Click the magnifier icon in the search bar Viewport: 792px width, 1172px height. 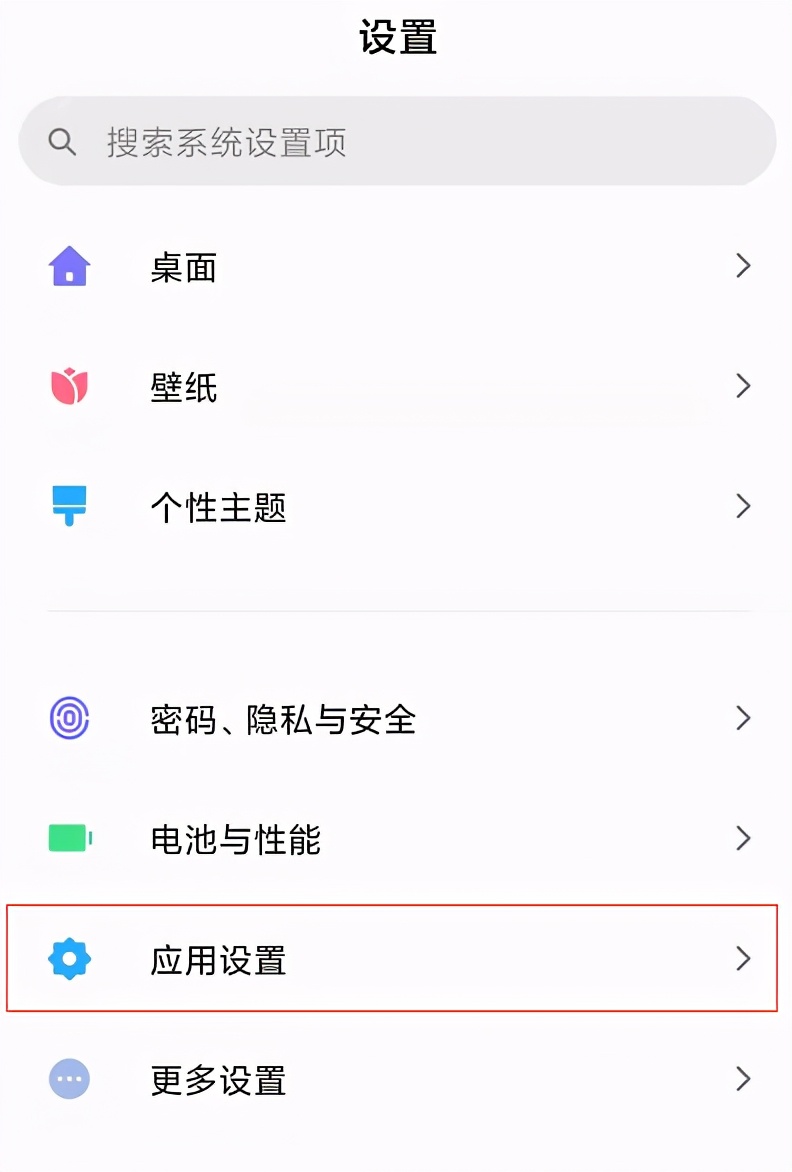[62, 141]
